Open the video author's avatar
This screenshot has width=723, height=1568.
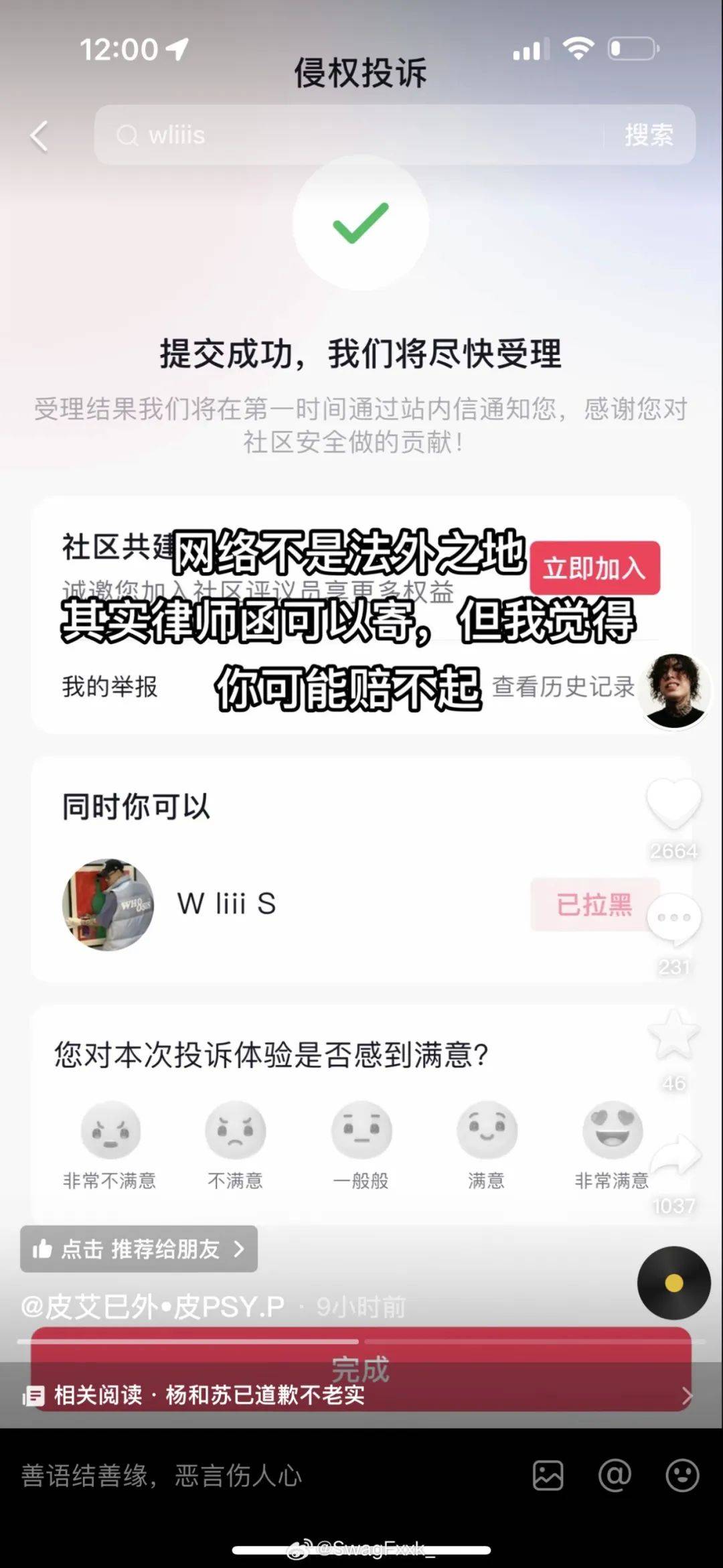[x=673, y=690]
